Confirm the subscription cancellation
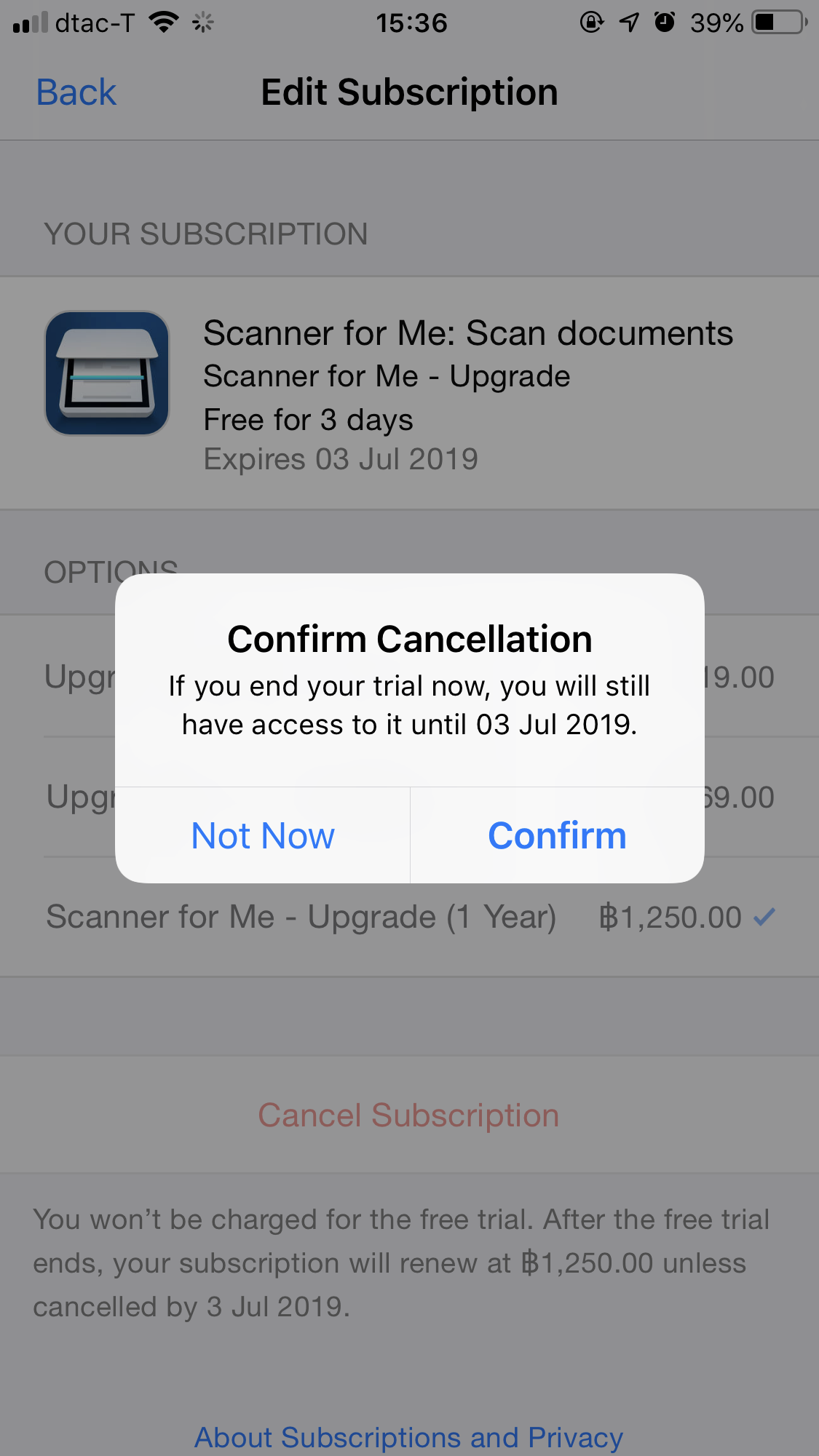819x1456 pixels. pos(557,835)
